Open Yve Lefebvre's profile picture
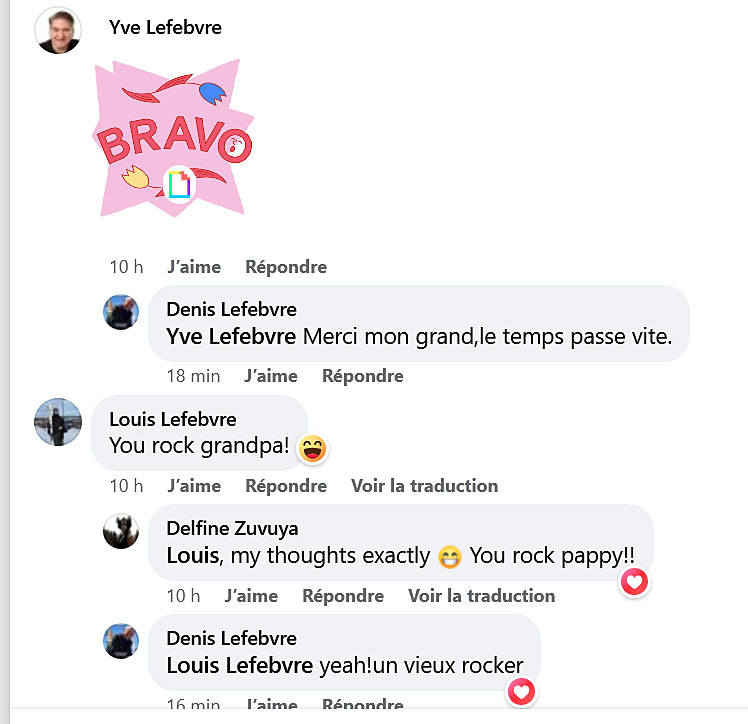Image resolution: width=748 pixels, height=724 pixels. click(x=57, y=31)
